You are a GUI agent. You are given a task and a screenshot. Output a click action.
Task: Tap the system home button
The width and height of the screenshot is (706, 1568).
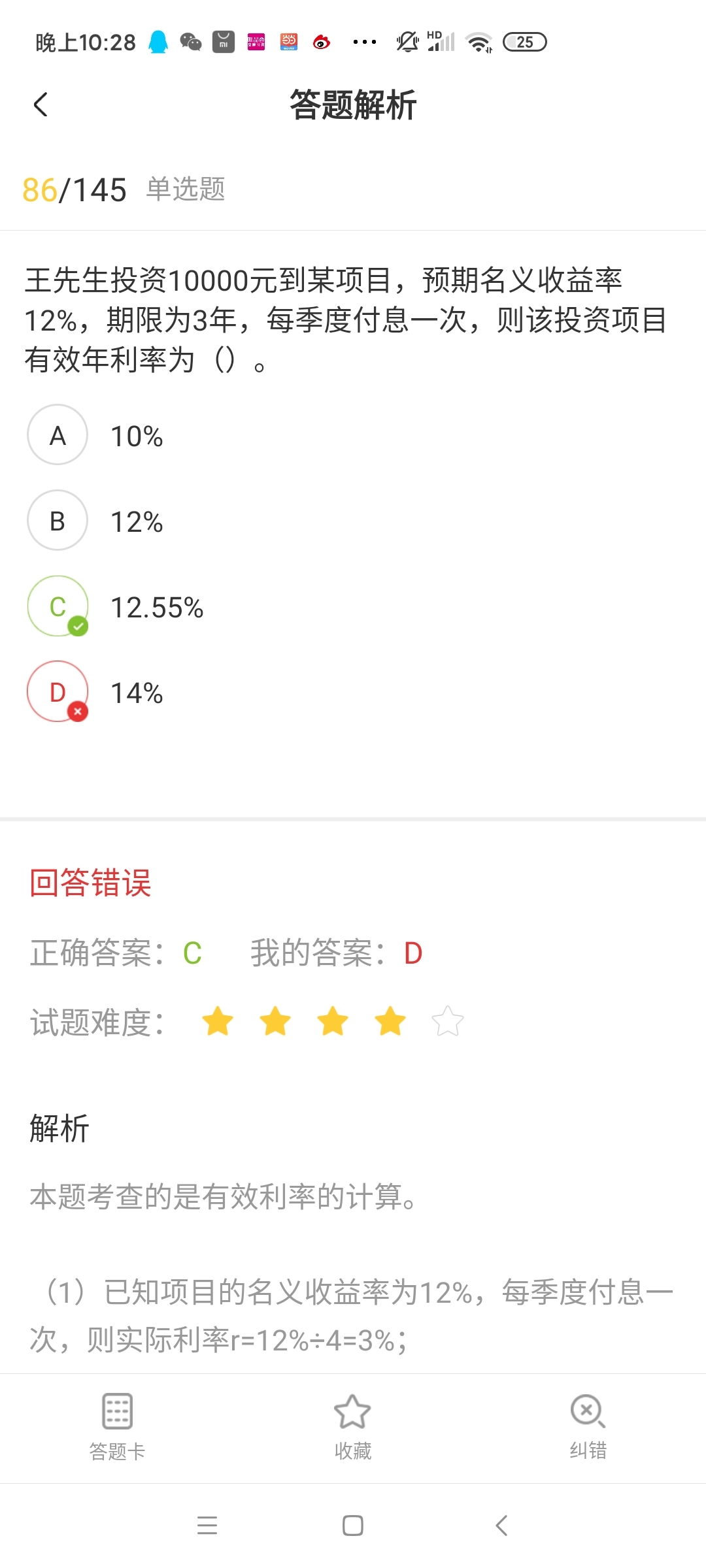353,1526
